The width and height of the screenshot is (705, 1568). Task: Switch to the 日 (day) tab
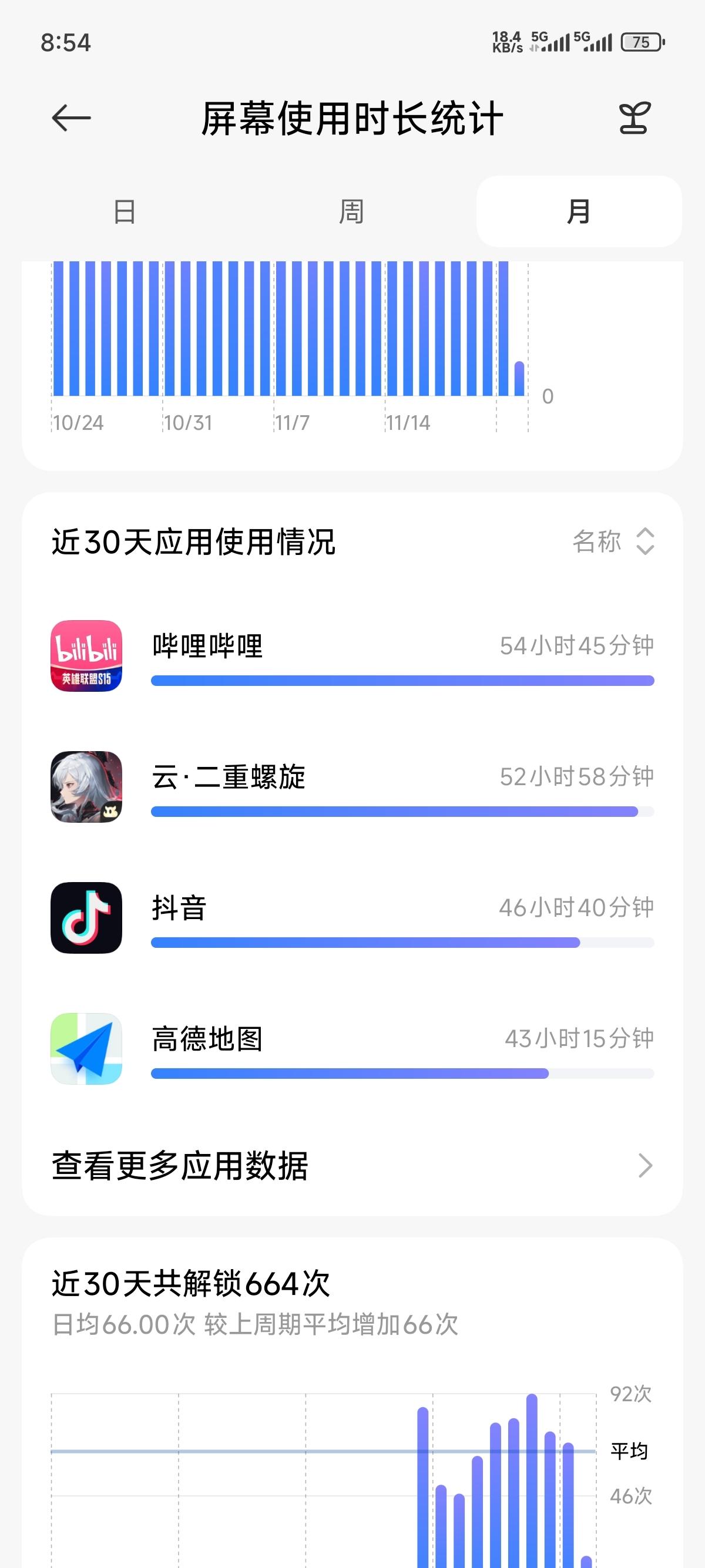point(125,212)
